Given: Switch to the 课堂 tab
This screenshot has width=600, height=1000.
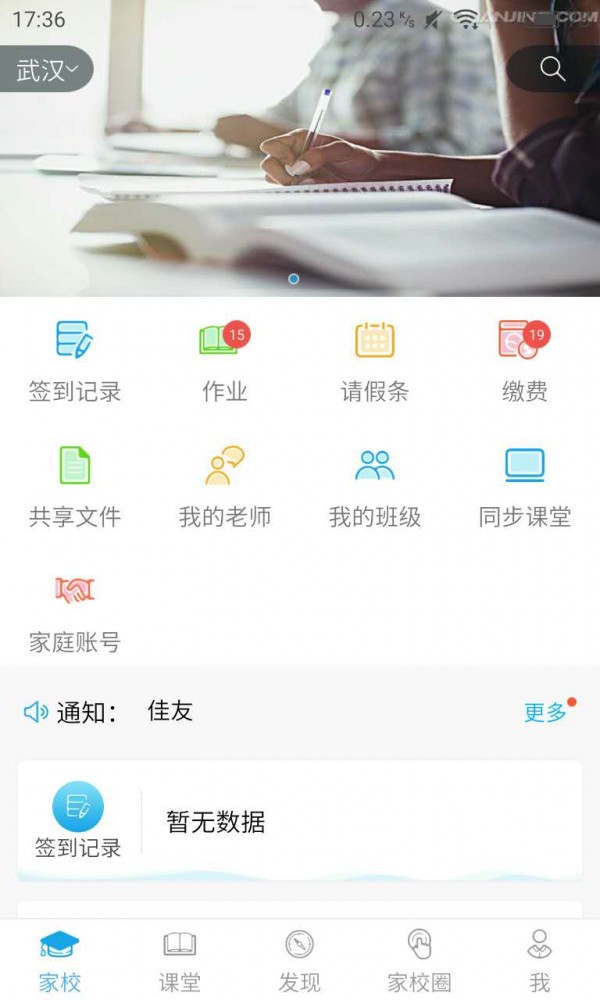Looking at the screenshot, I should [180, 960].
